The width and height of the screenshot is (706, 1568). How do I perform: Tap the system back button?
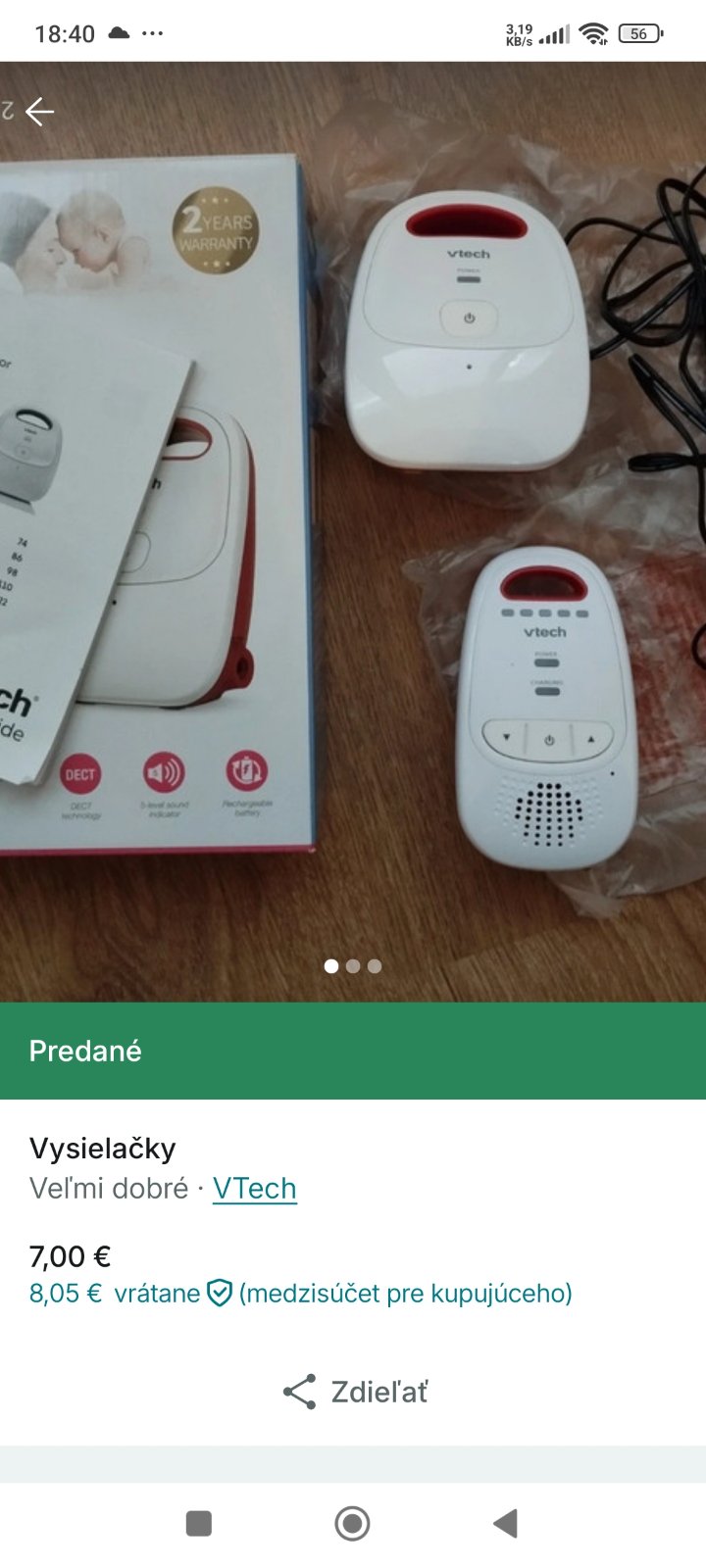click(x=505, y=1524)
